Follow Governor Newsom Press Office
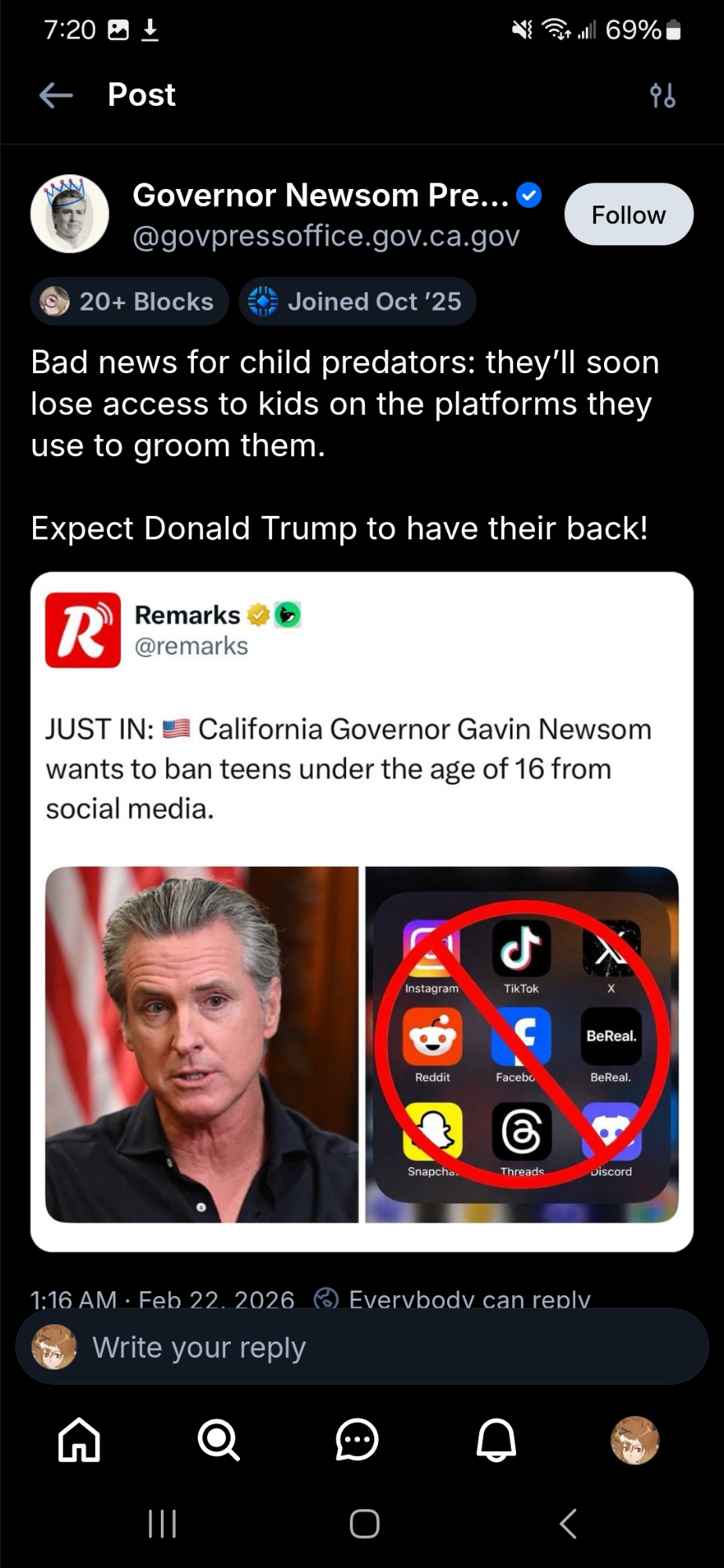This screenshot has height=1568, width=724. 628,215
